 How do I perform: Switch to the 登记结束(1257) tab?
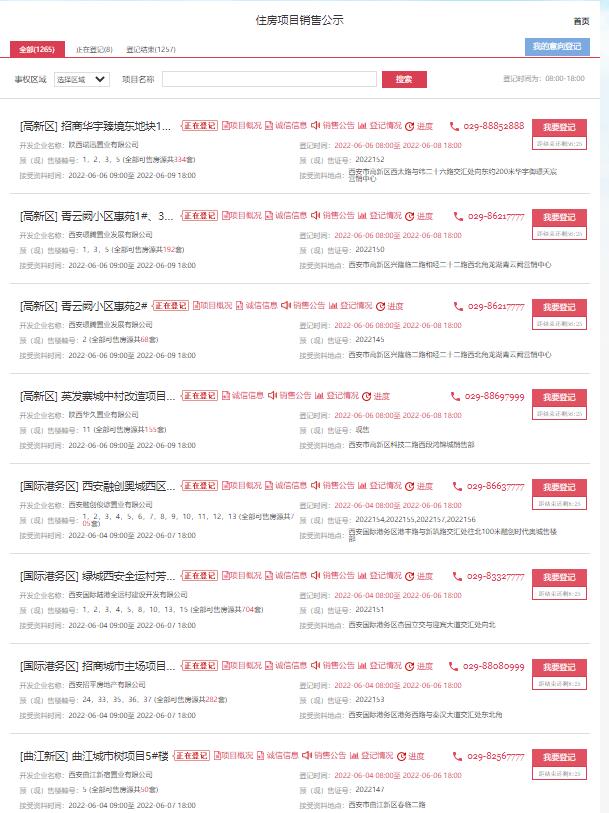(x=151, y=50)
